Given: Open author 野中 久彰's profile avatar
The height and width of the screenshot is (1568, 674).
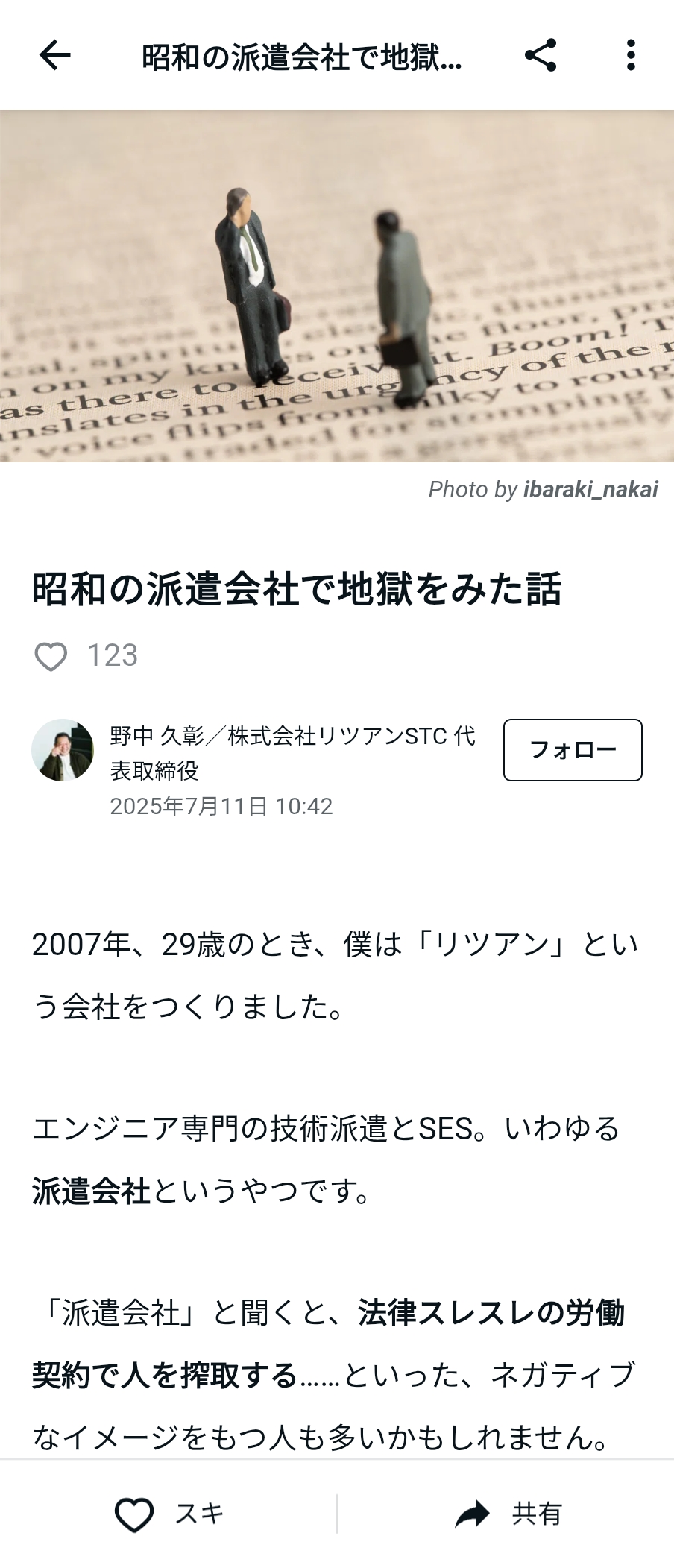Looking at the screenshot, I should (63, 749).
